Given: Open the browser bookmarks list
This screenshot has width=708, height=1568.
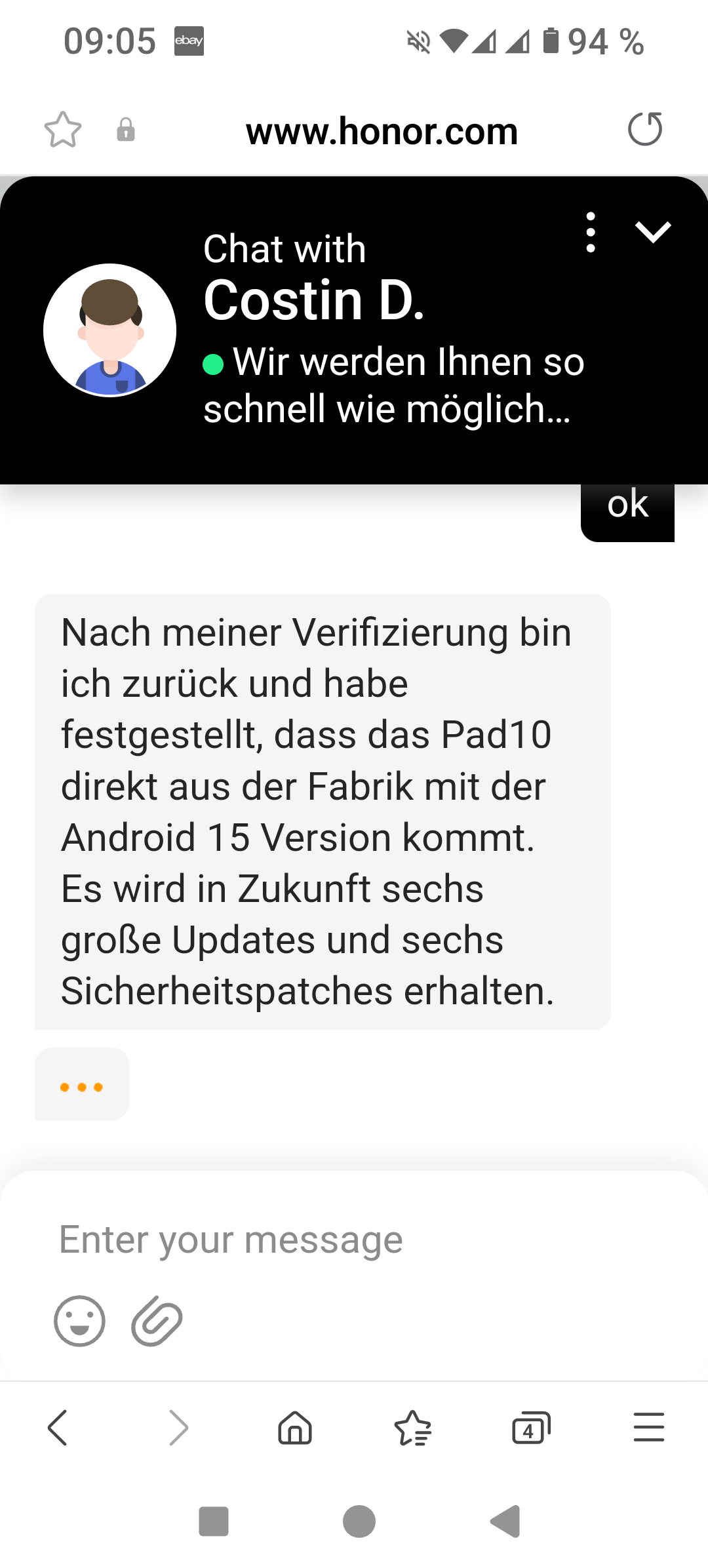Looking at the screenshot, I should click(413, 1428).
